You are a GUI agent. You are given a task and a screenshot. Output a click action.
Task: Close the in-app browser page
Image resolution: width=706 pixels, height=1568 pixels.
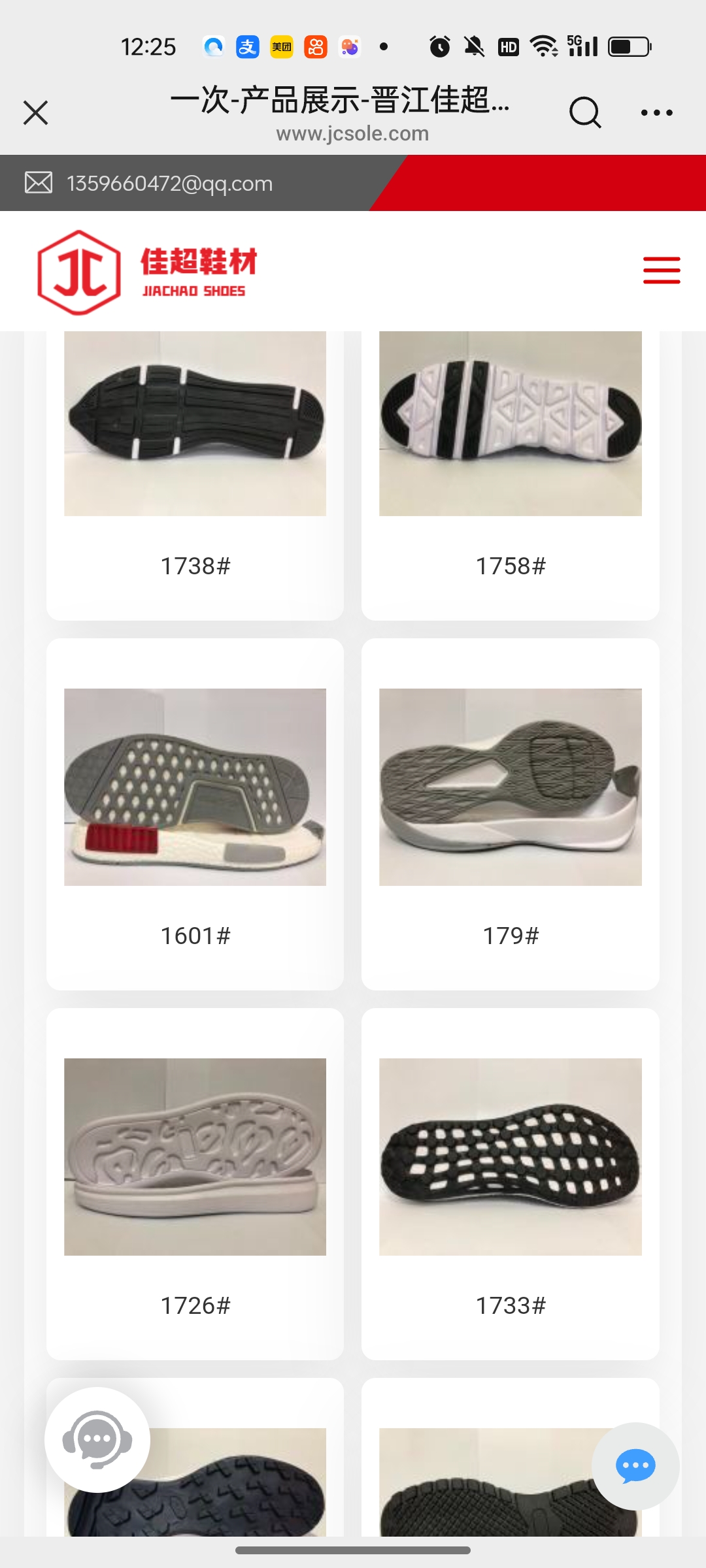[x=36, y=112]
